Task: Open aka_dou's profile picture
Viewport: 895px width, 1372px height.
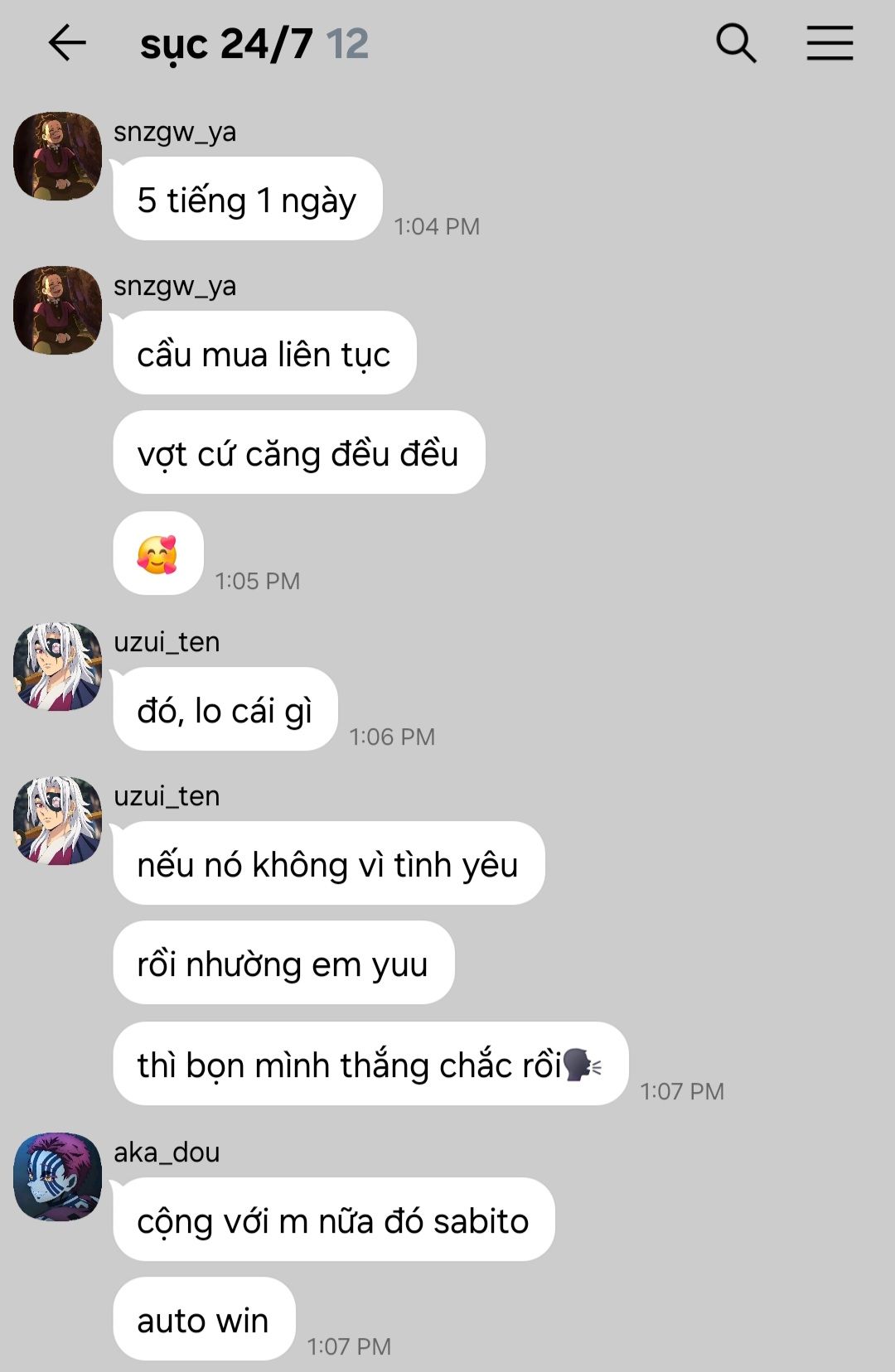Action: [57, 1177]
